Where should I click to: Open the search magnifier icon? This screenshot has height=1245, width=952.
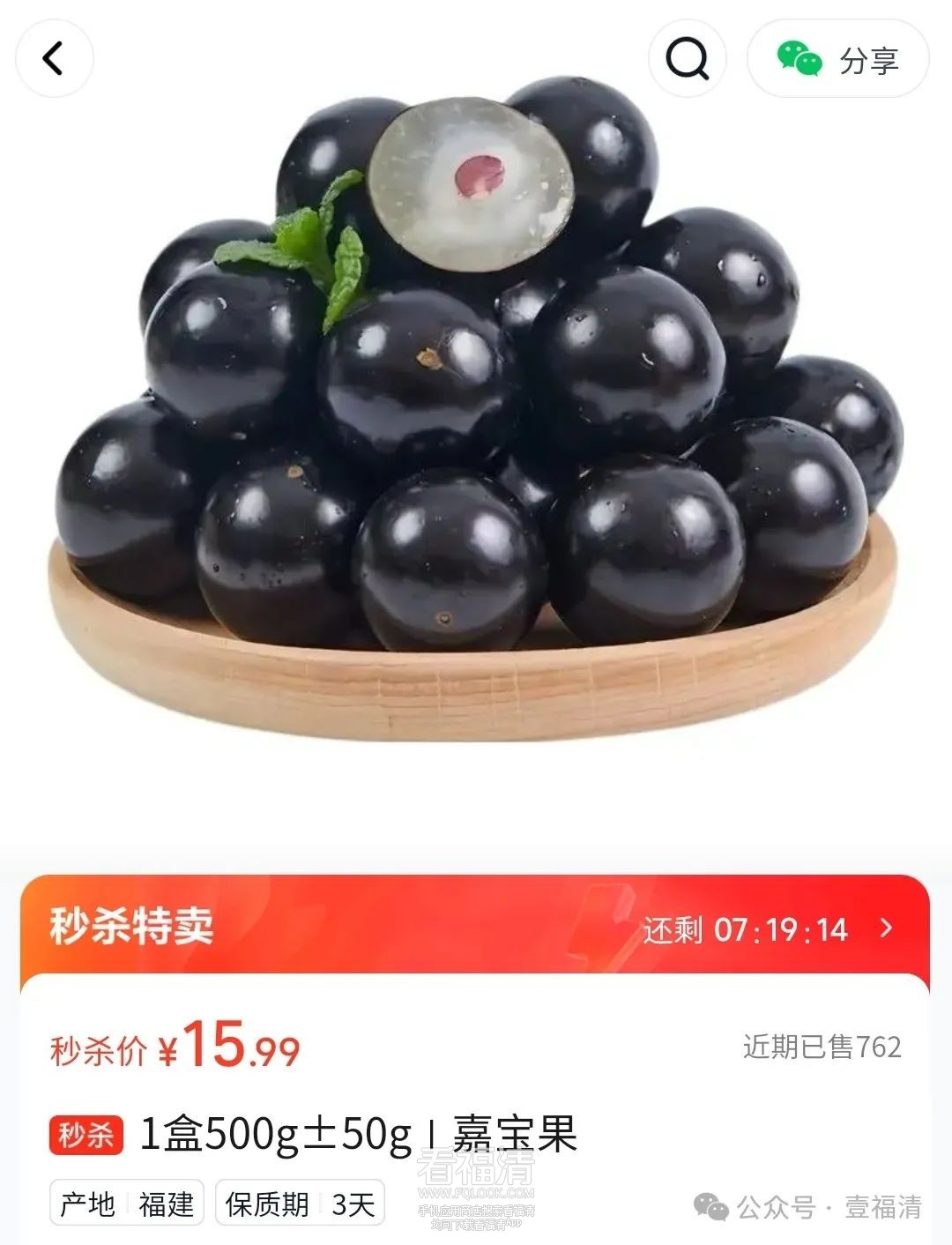pyautogui.click(x=688, y=59)
